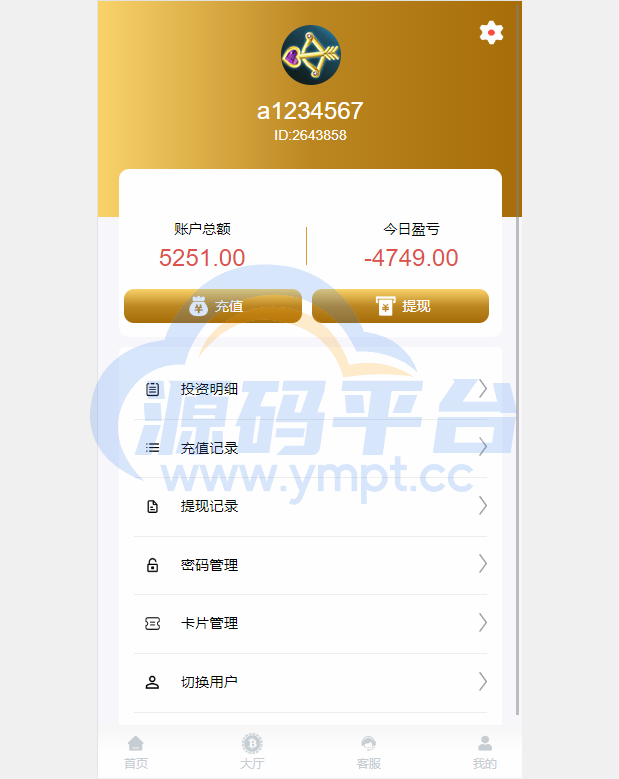Open the settings gear icon

point(491,33)
